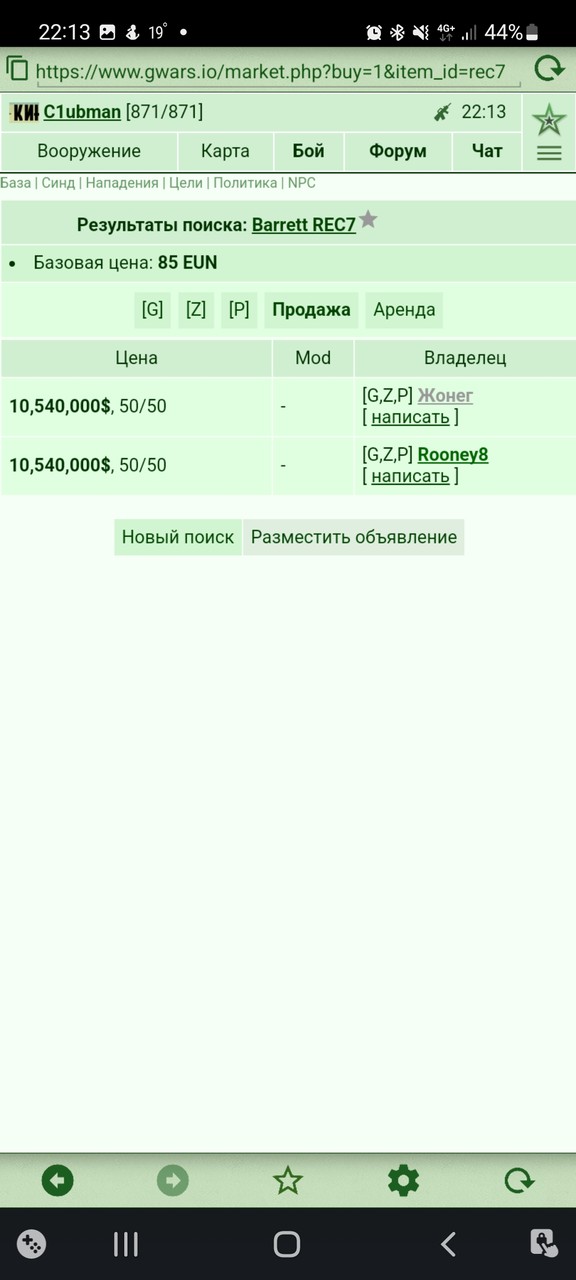Switch to the Аренда listings
This screenshot has width=576, height=1280.
tap(404, 310)
